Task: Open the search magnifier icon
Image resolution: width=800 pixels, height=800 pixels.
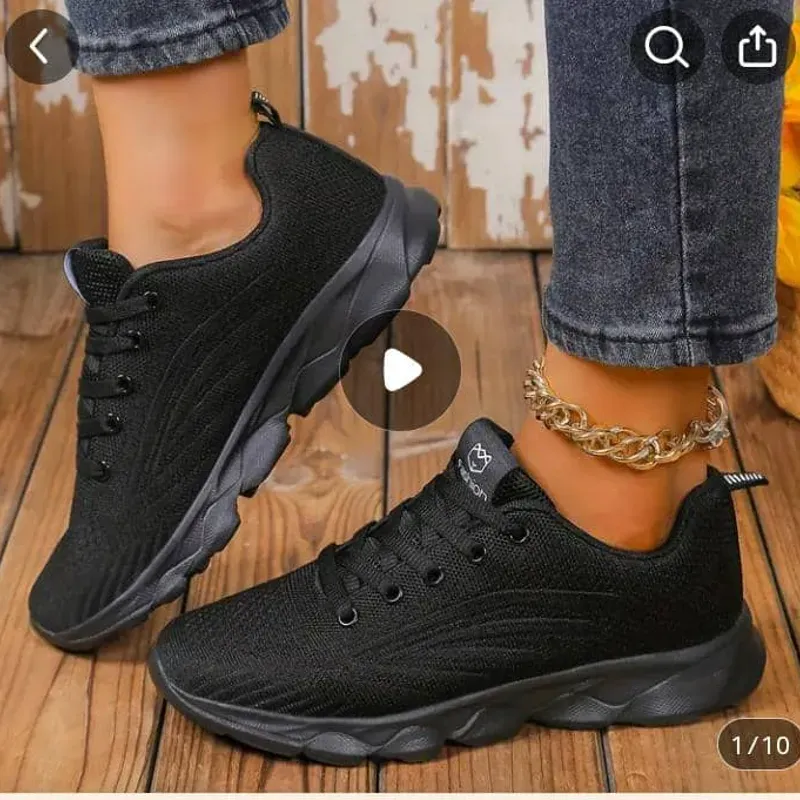Action: [x=666, y=47]
